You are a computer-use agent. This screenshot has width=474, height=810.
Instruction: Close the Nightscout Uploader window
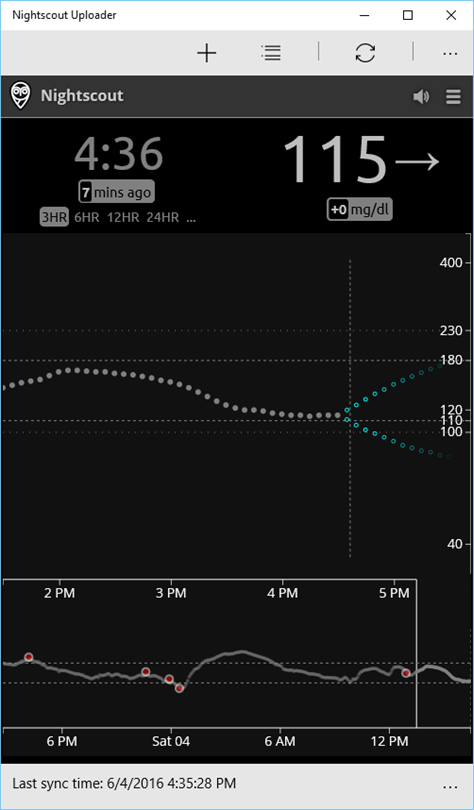[x=451, y=15]
